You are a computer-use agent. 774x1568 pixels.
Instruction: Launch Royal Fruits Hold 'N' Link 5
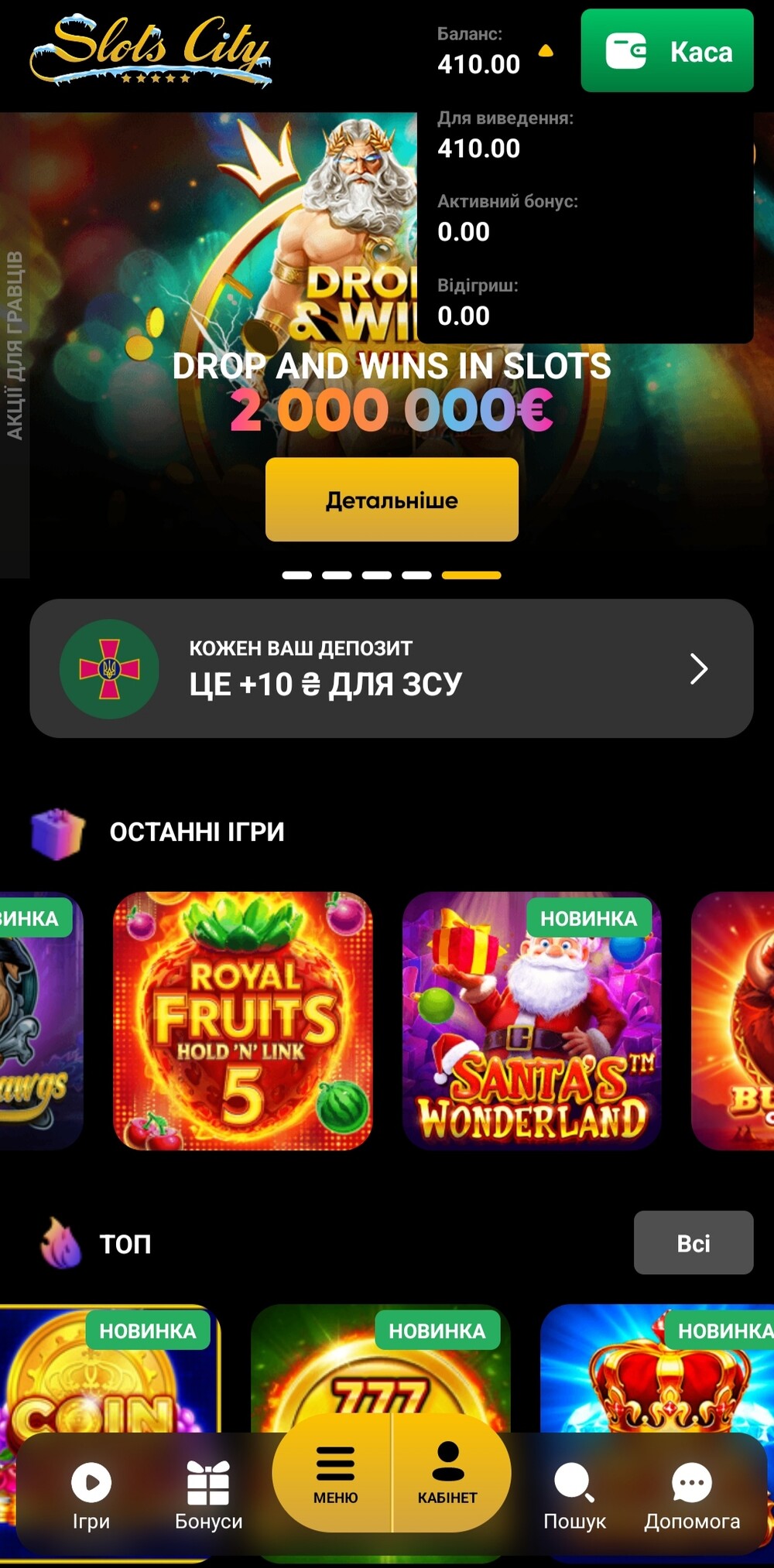(x=243, y=1020)
